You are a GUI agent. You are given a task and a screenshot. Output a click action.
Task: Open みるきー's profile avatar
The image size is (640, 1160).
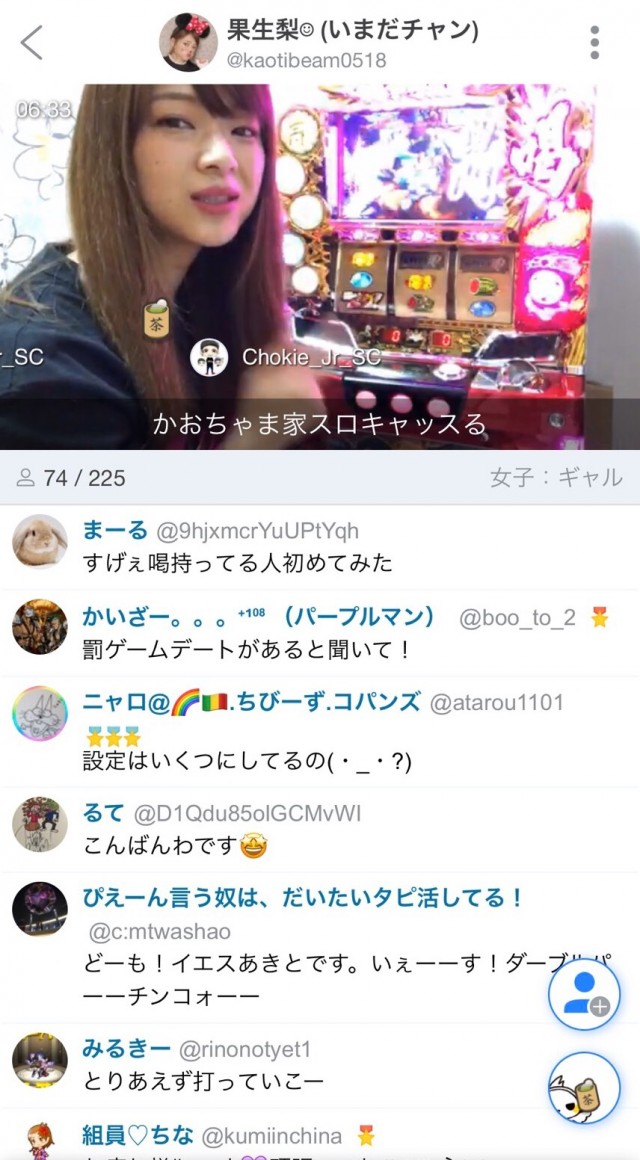[x=40, y=1060]
